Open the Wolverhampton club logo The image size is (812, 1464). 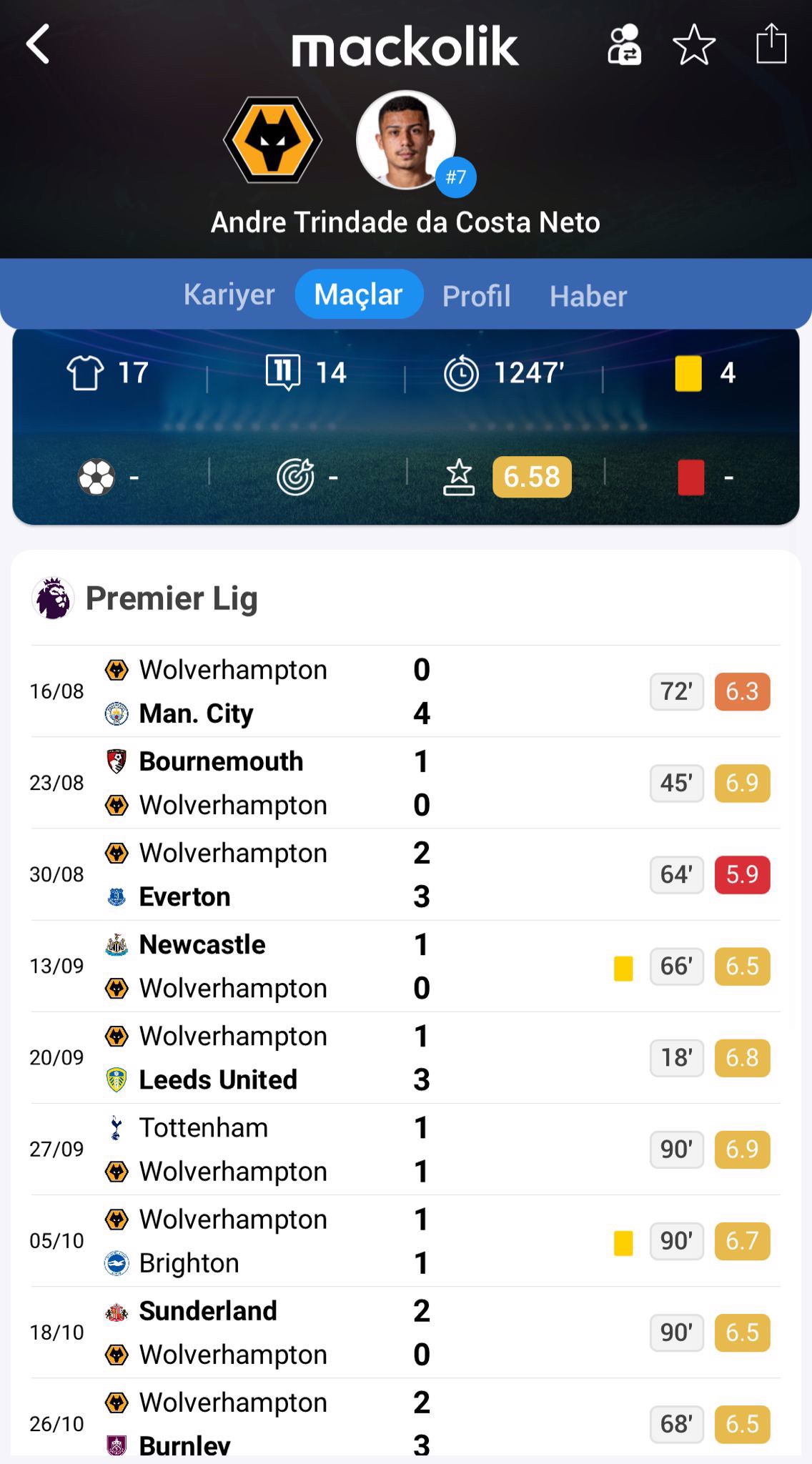[273, 140]
